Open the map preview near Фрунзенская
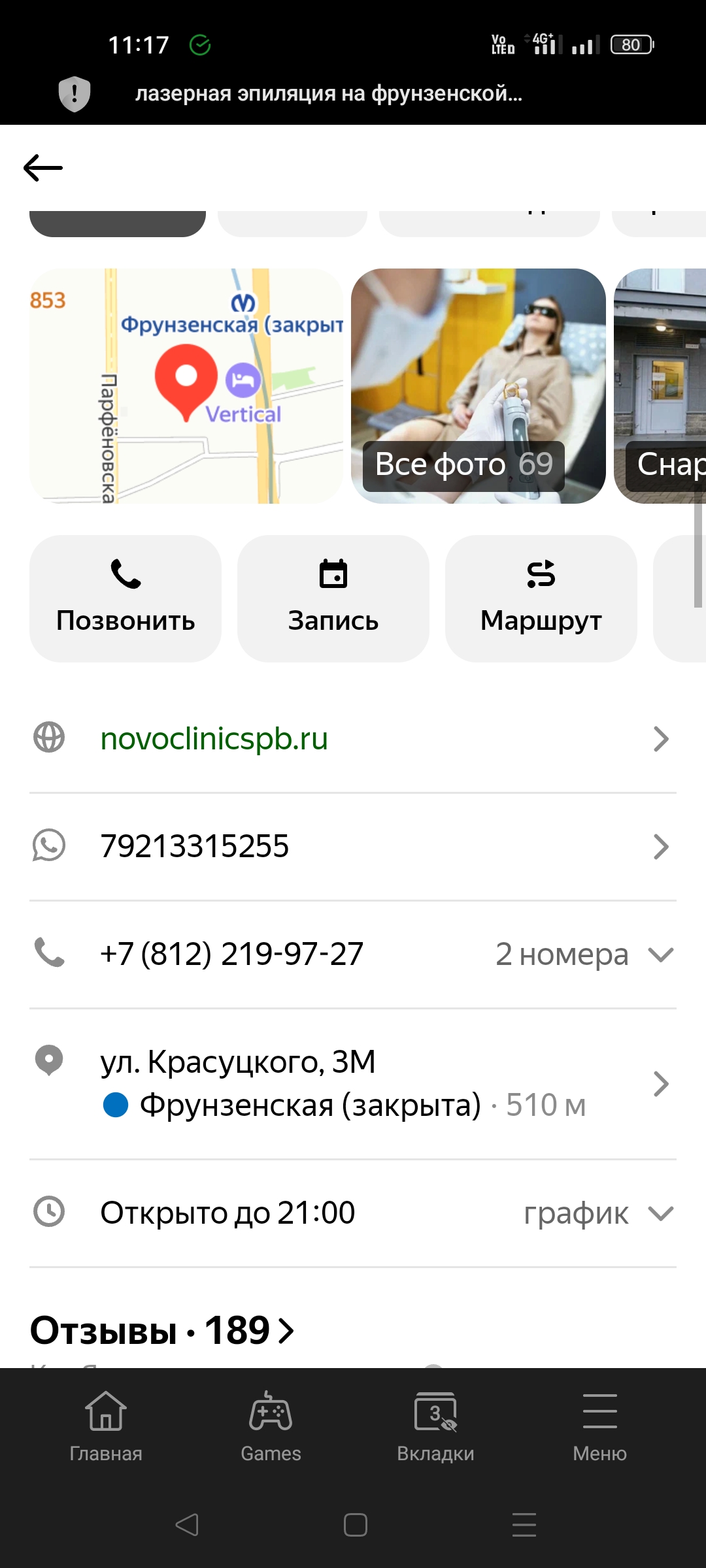The width and height of the screenshot is (706, 1568). pos(186,385)
